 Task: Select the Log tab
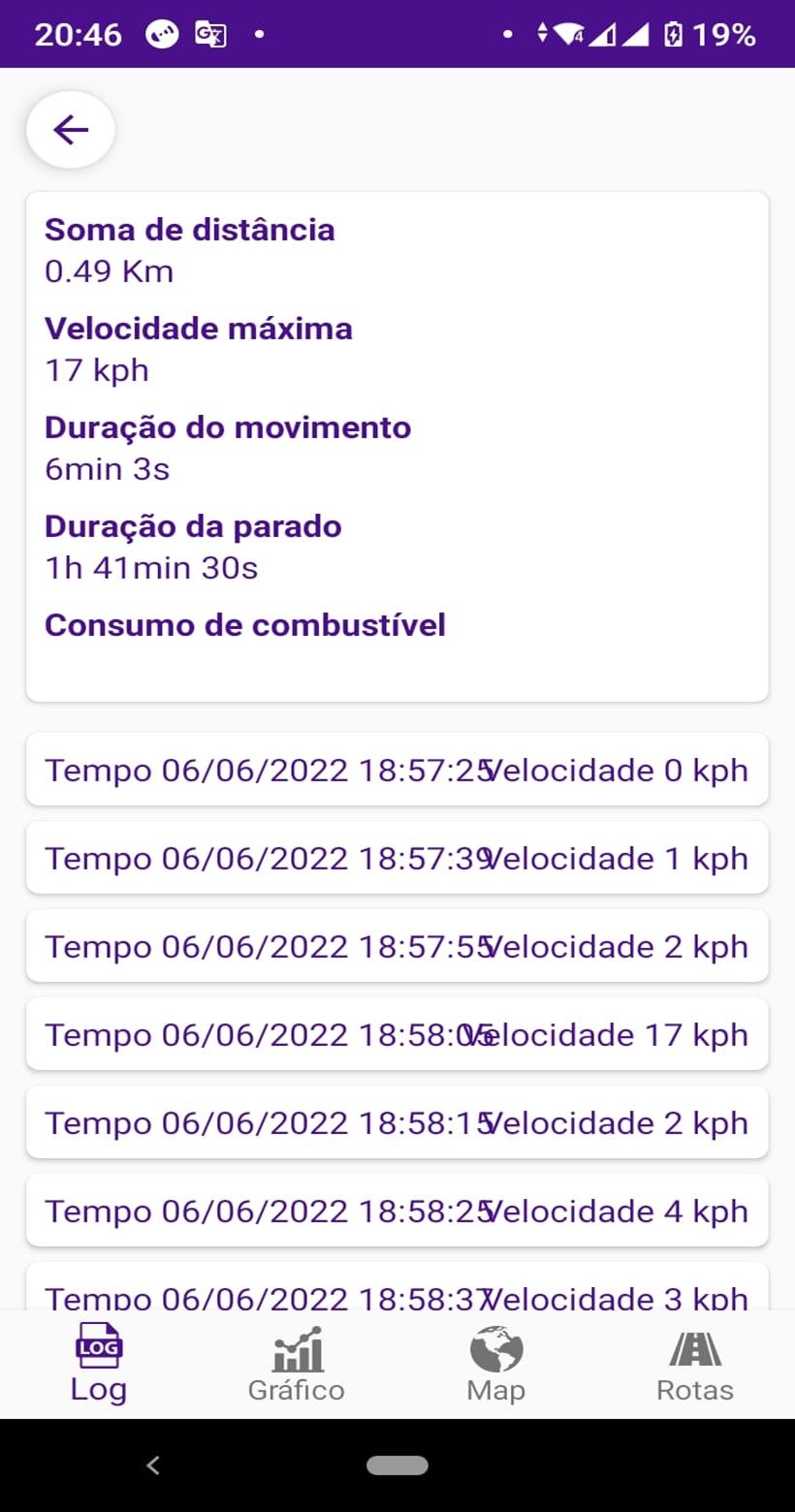(x=99, y=1365)
